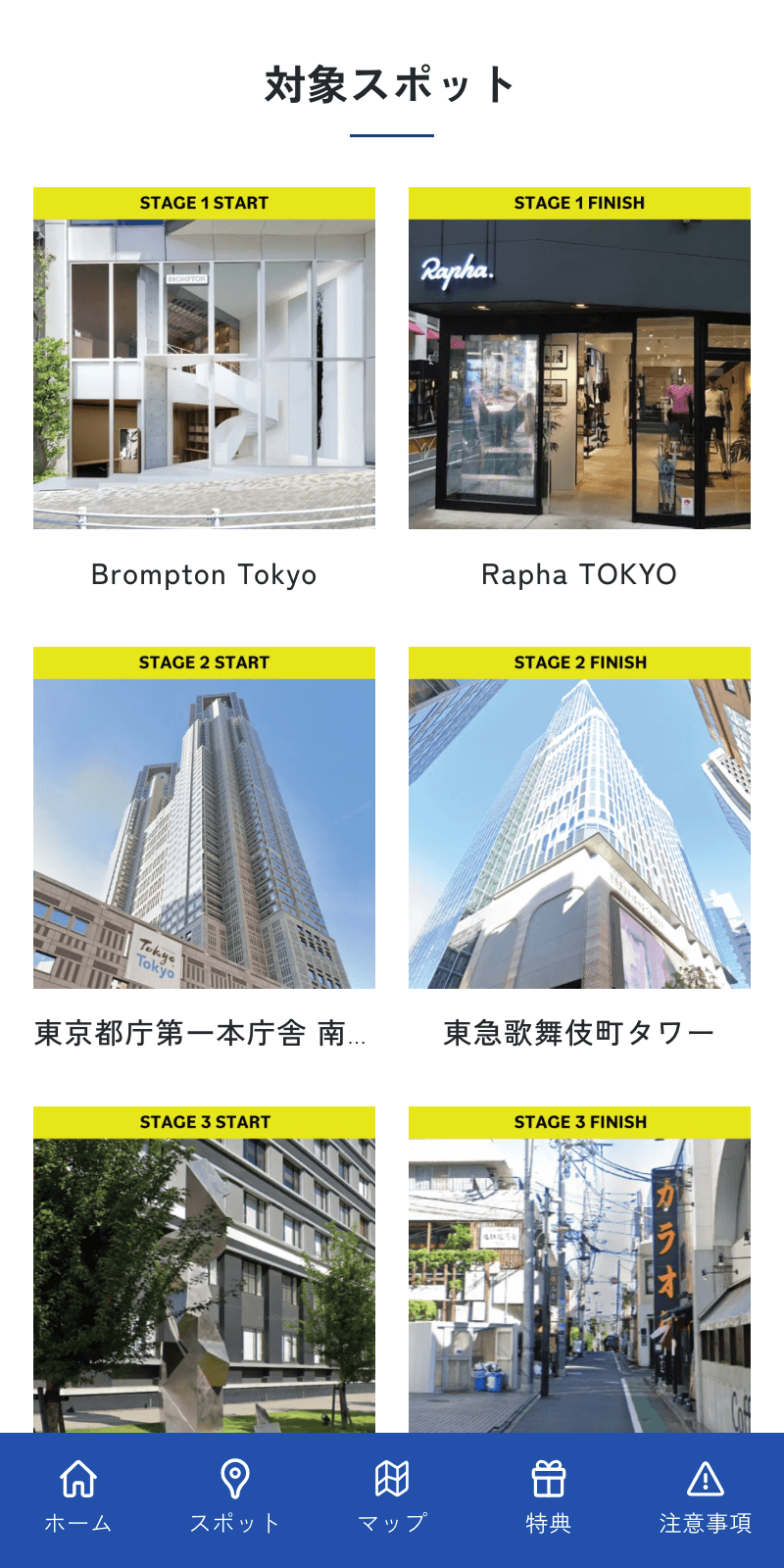This screenshot has height=1568, width=784.
Task: Select the 東急歌舞伎町タワー spot name
Action: pos(578,1033)
